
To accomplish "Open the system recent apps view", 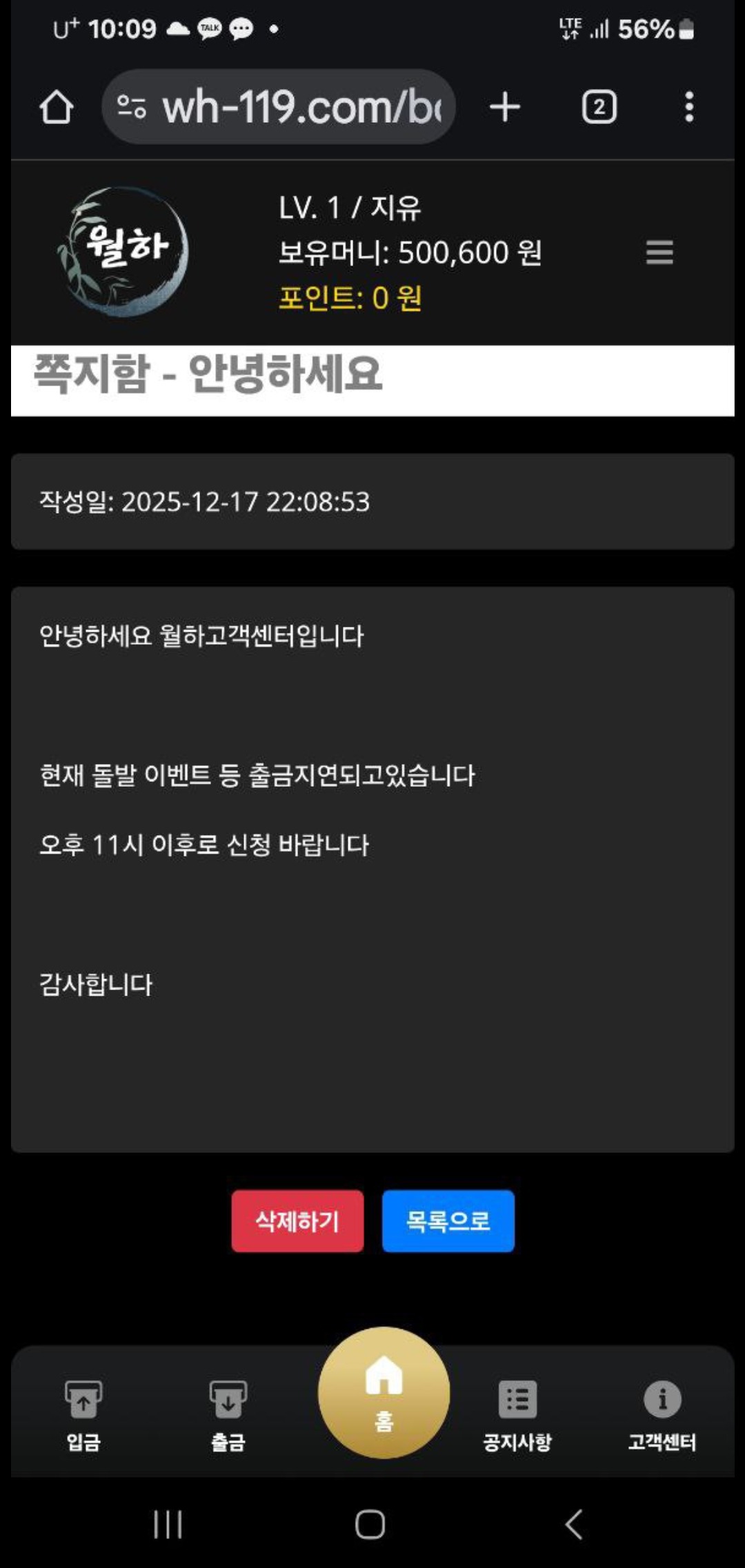I will [168, 1524].
